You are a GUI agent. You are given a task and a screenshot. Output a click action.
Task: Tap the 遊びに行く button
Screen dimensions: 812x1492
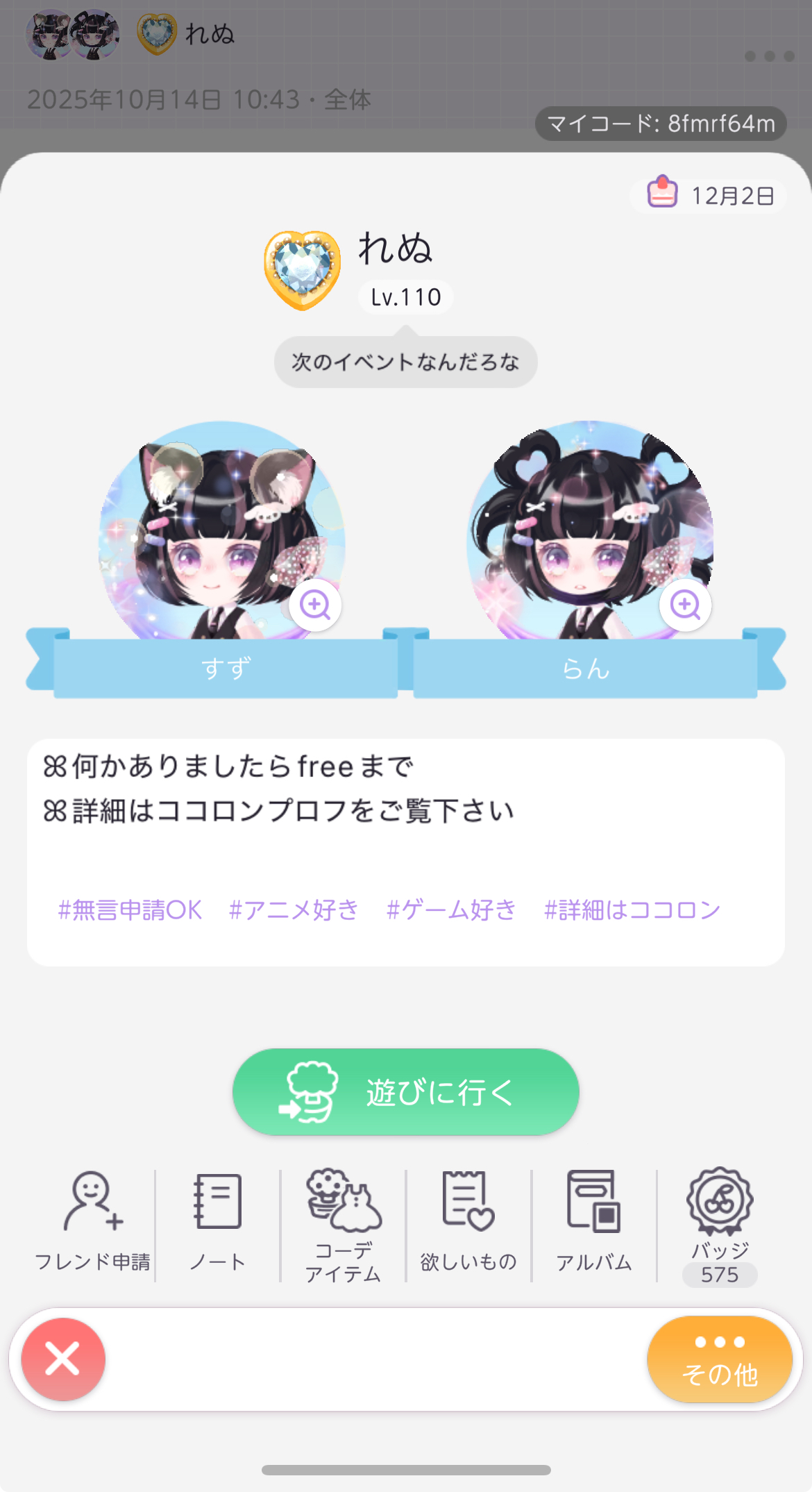405,1092
